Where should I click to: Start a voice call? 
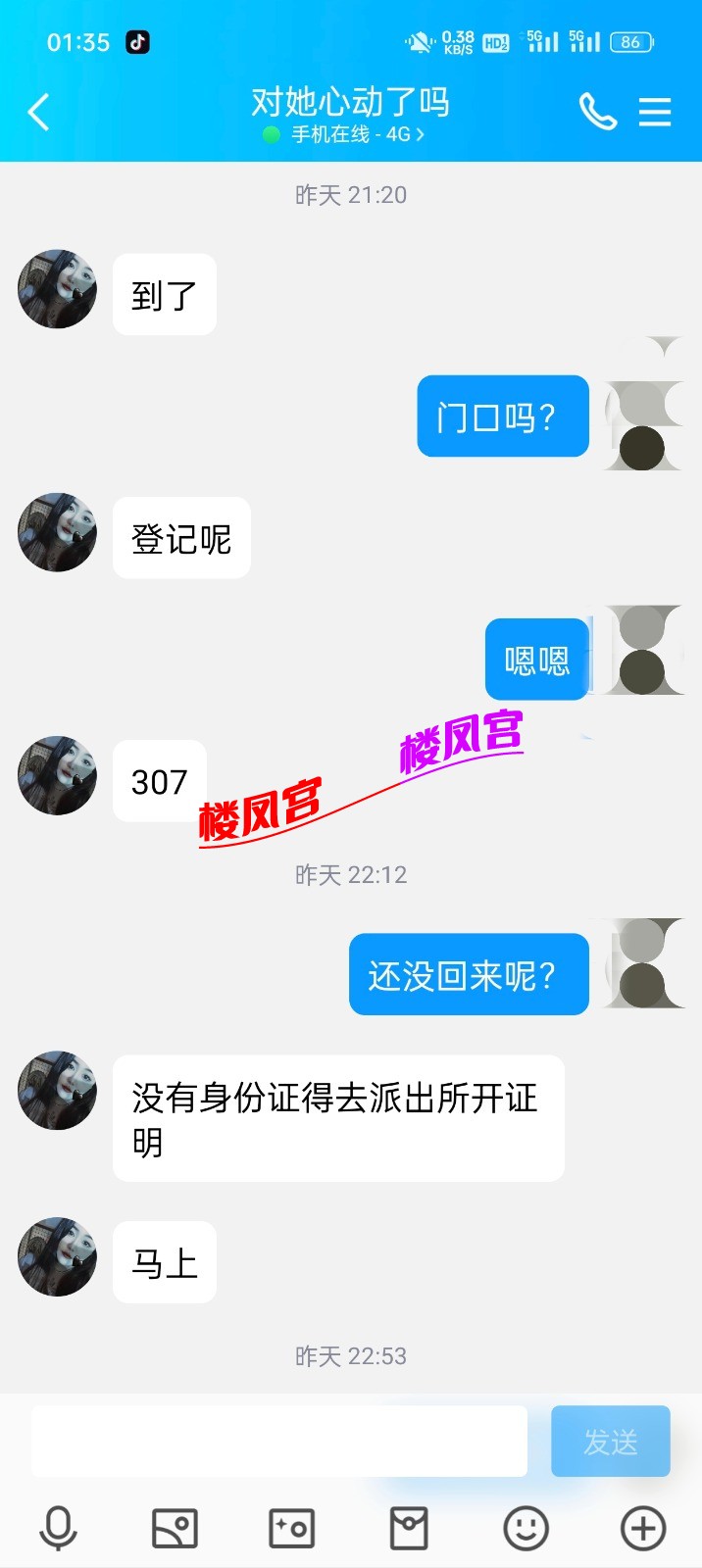coord(597,112)
